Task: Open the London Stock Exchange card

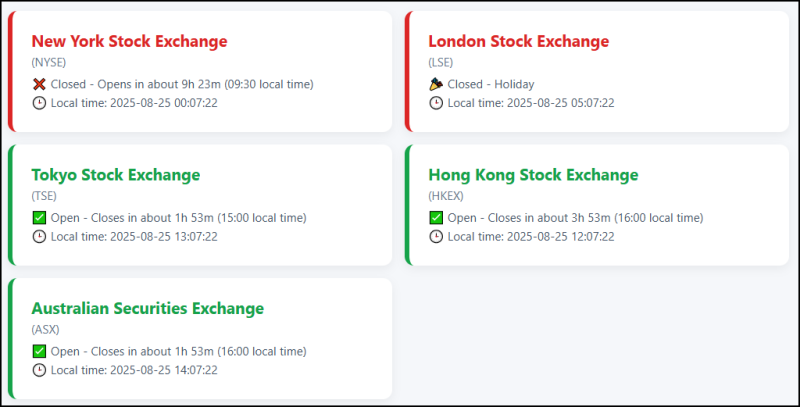Action: click(x=596, y=71)
